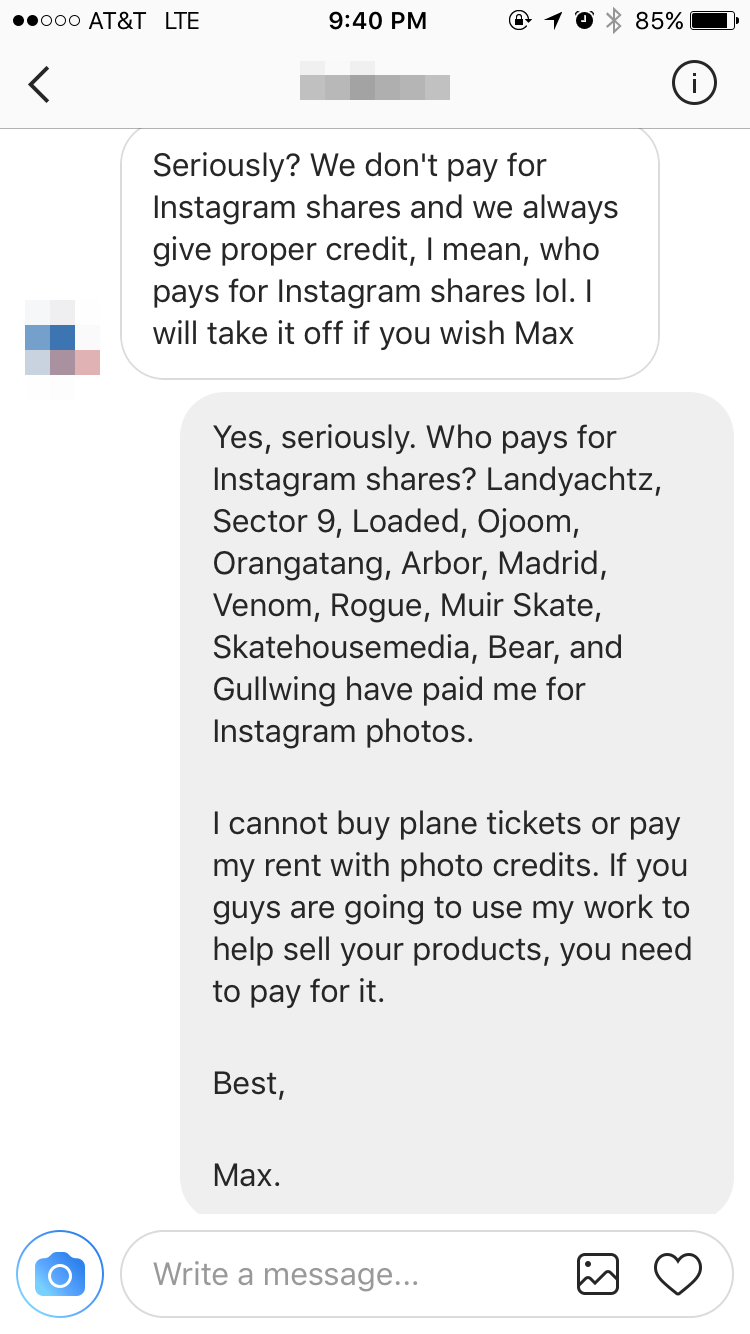This screenshot has width=750, height=1334.
Task: Open the conversation info icon
Action: tap(694, 85)
